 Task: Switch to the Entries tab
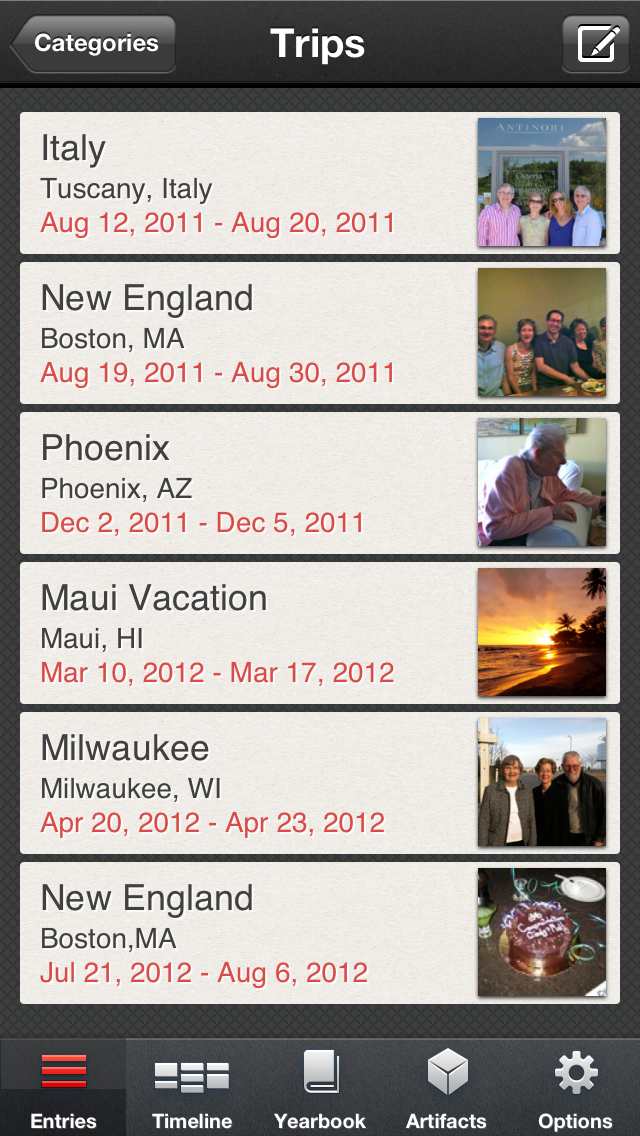click(64, 1089)
